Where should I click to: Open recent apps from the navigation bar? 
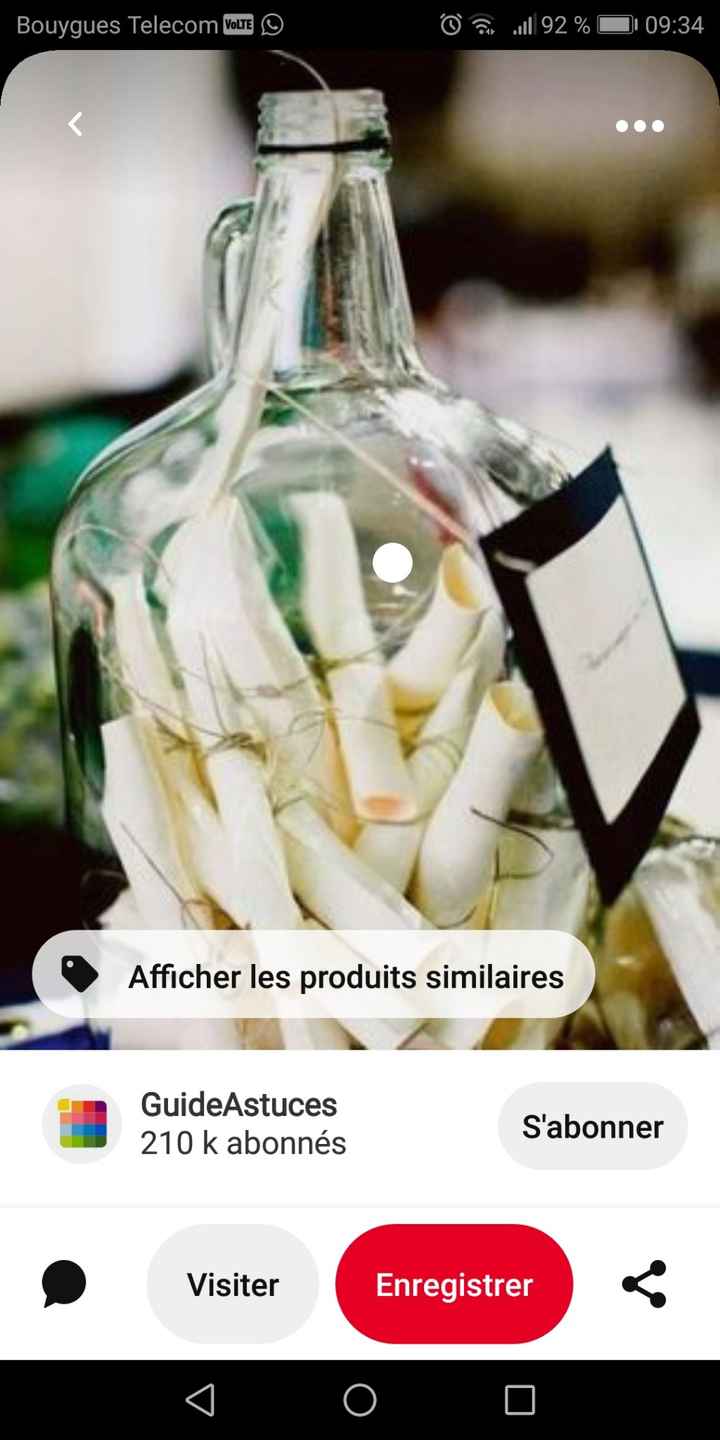click(x=519, y=1400)
